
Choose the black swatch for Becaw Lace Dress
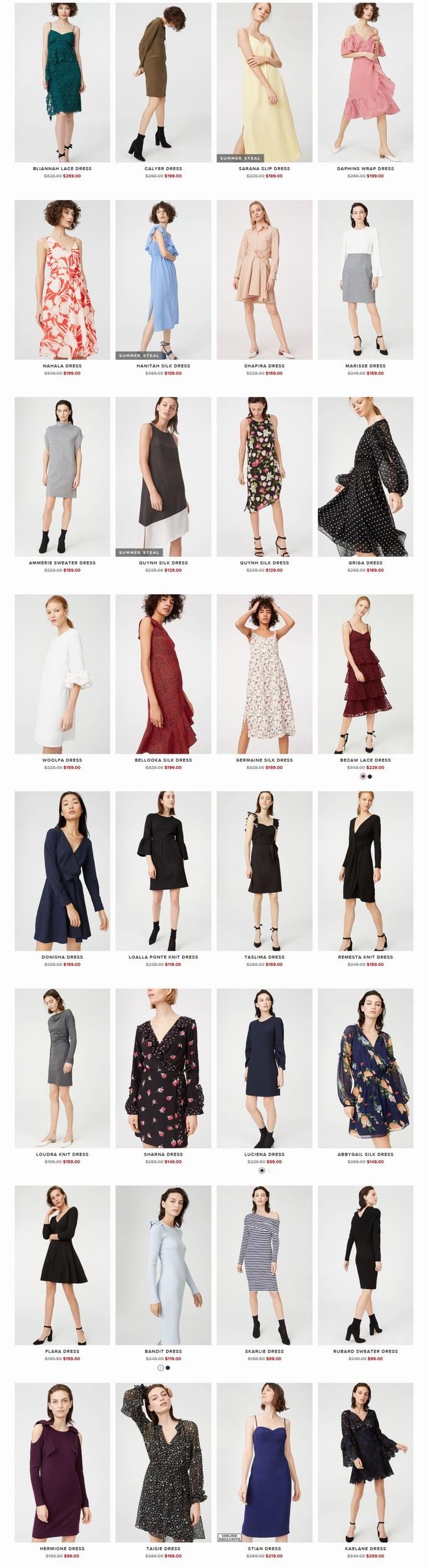click(370, 776)
